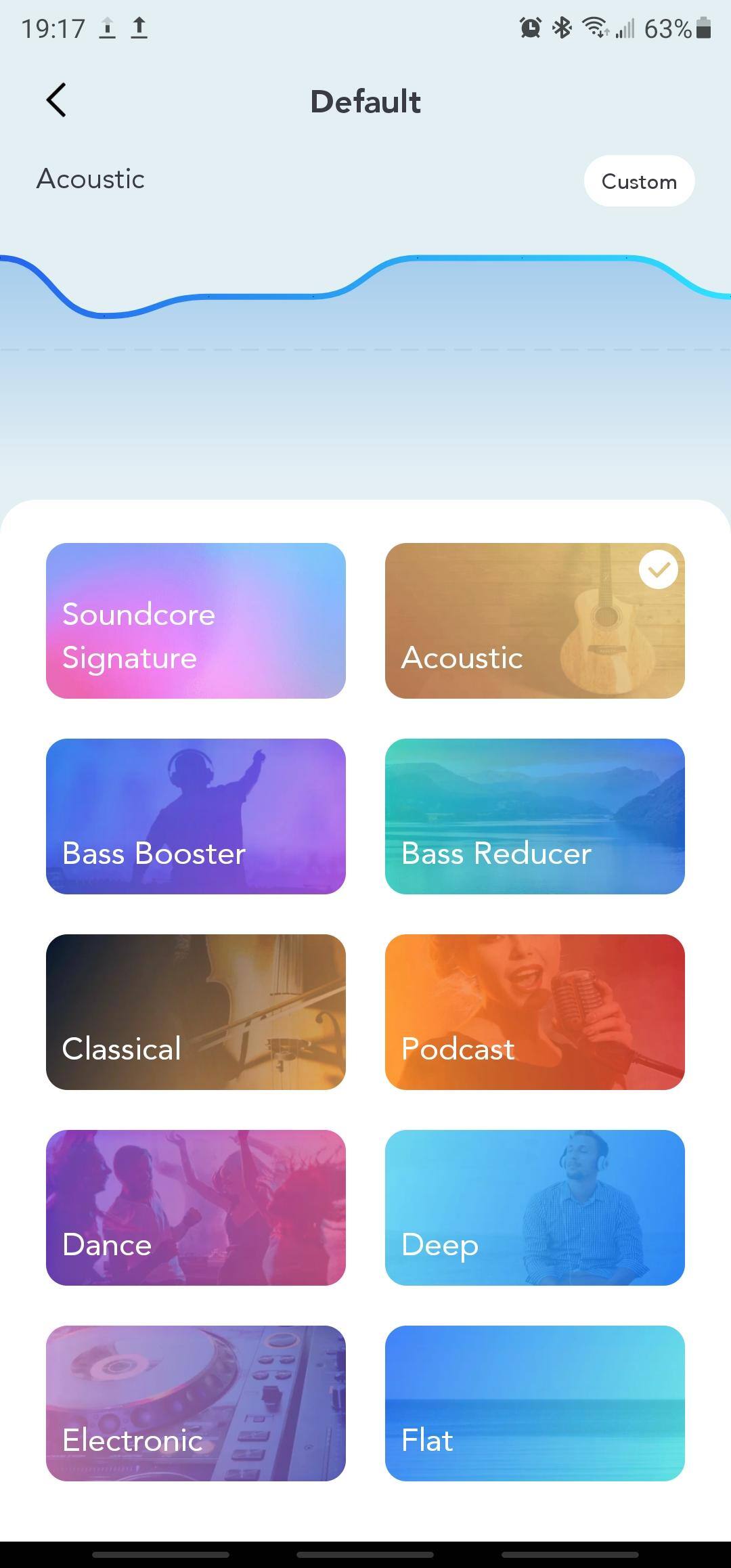Go back from the Default equalizer screen
The width and height of the screenshot is (731, 1568).
(56, 101)
